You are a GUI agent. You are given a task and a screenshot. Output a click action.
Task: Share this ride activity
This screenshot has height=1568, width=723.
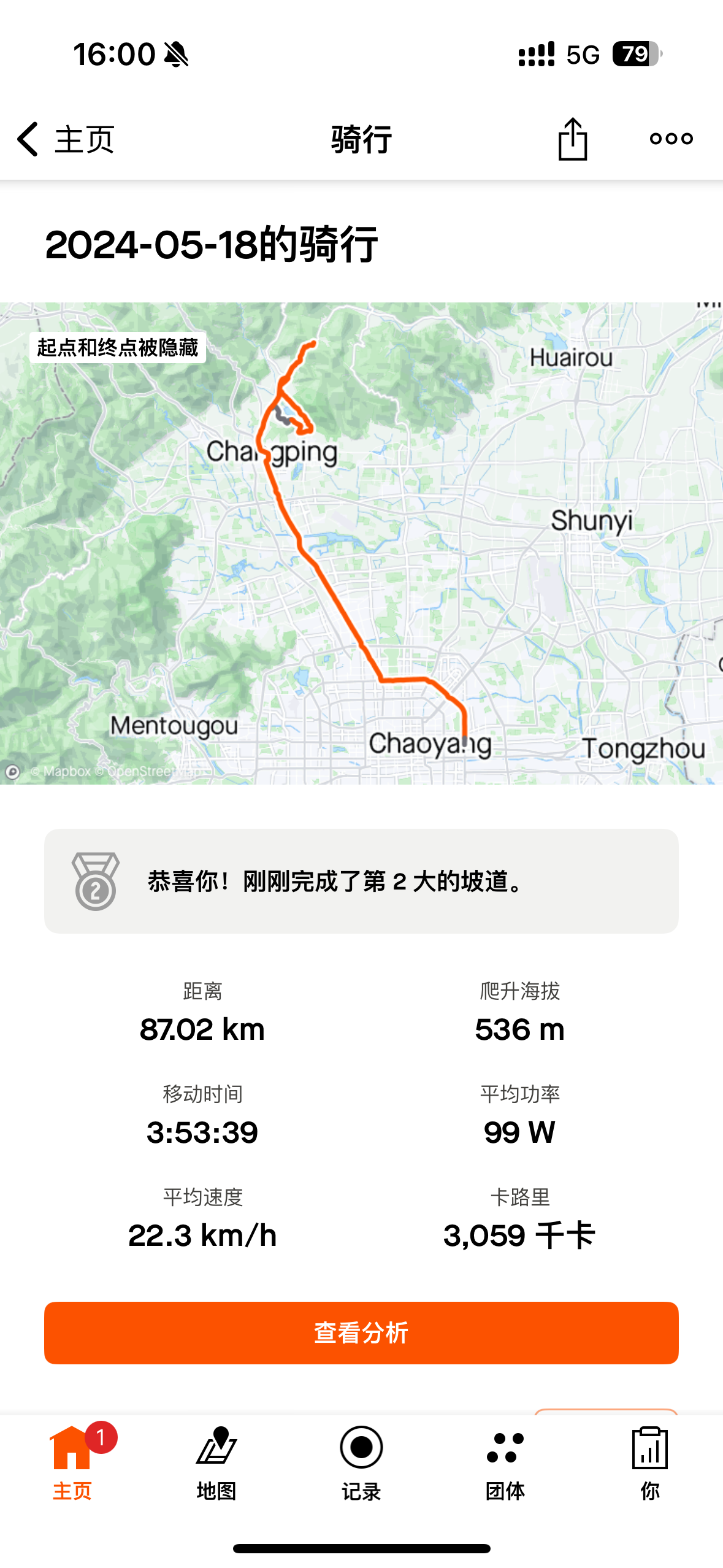[x=572, y=139]
